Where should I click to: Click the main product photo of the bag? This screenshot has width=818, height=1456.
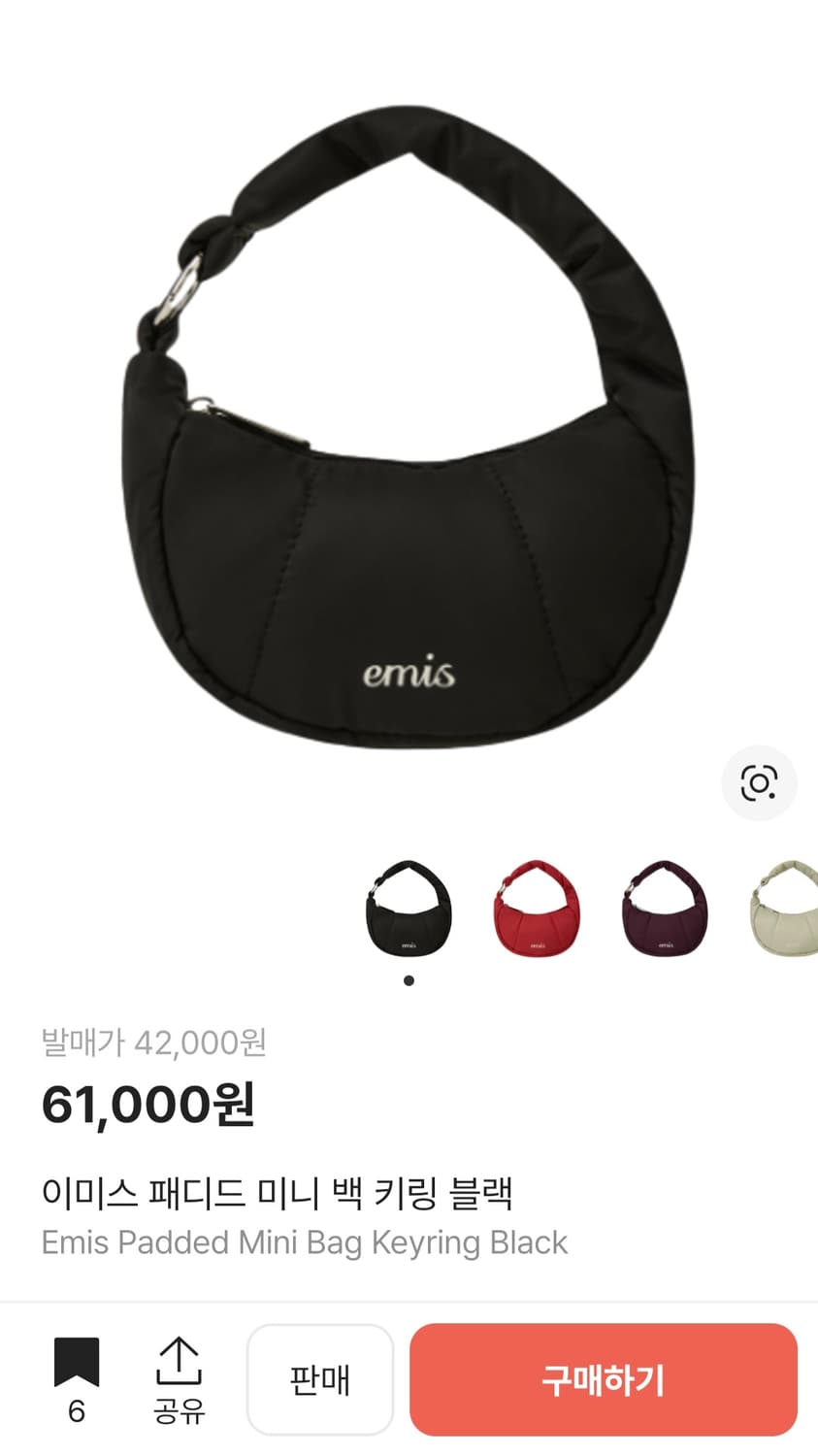point(408,417)
